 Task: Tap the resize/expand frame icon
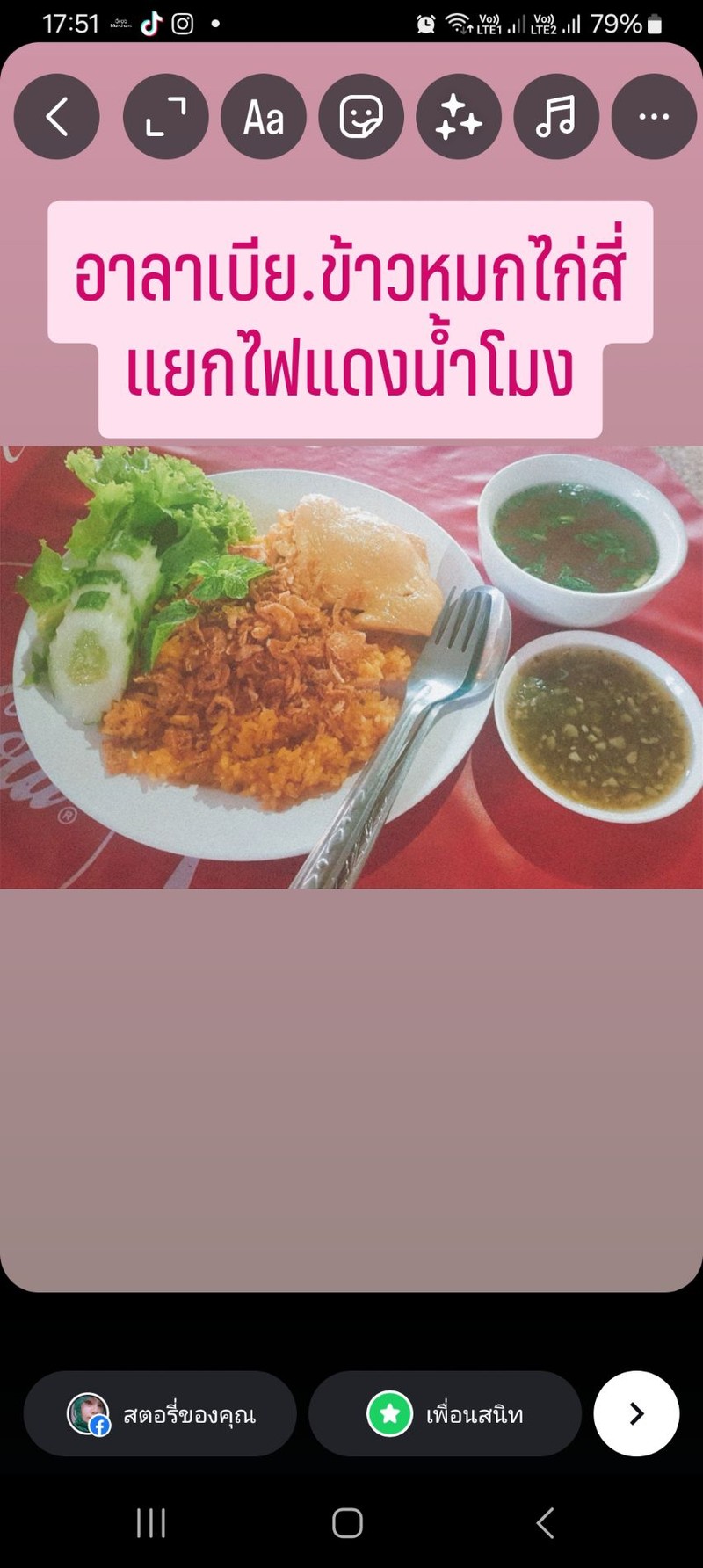coord(166,117)
